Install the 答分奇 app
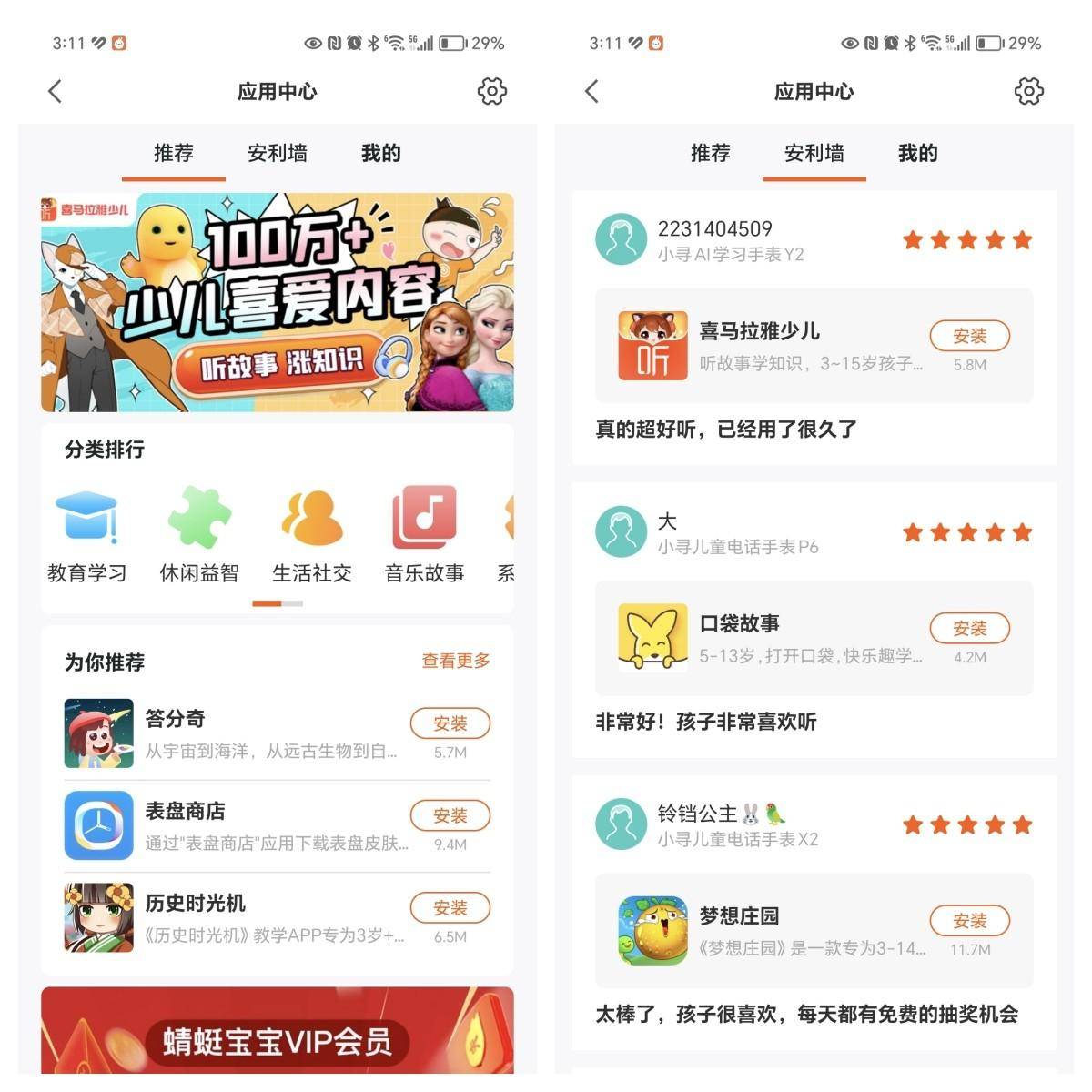Screen dimensions: 1092x1092 (x=450, y=723)
